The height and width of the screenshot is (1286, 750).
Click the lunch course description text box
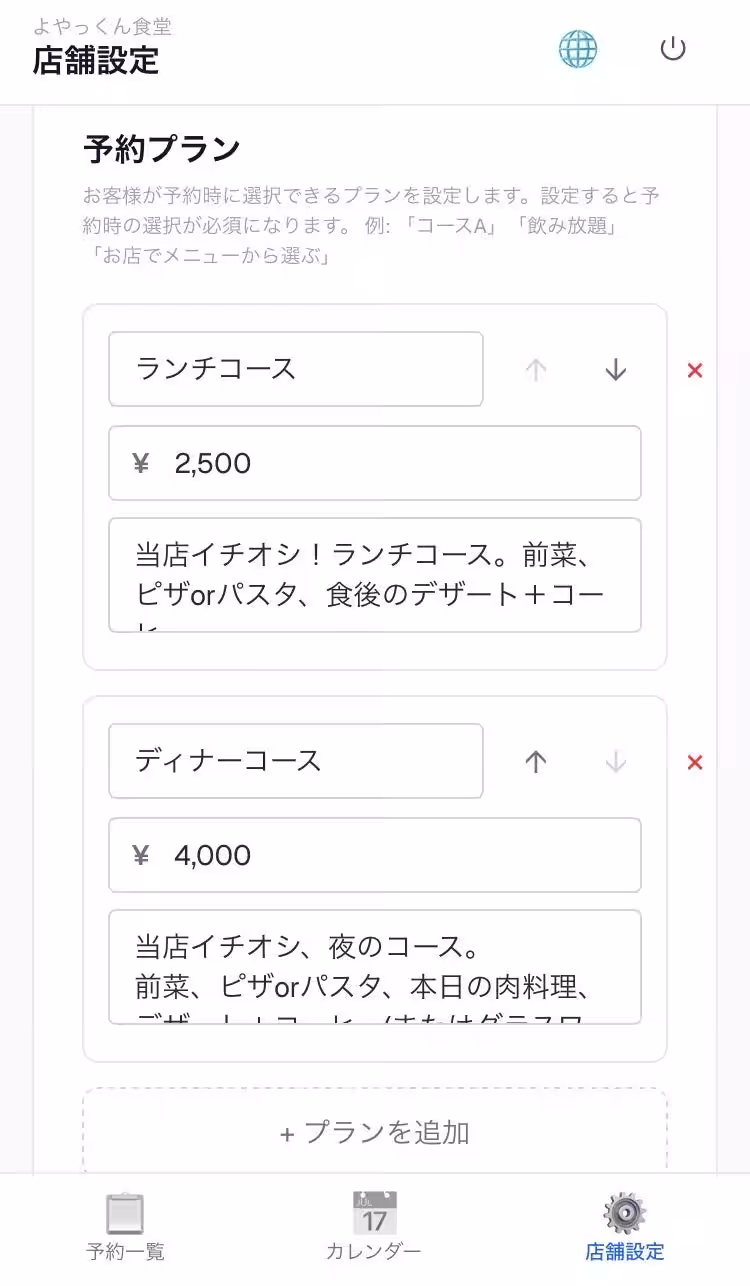click(374, 575)
